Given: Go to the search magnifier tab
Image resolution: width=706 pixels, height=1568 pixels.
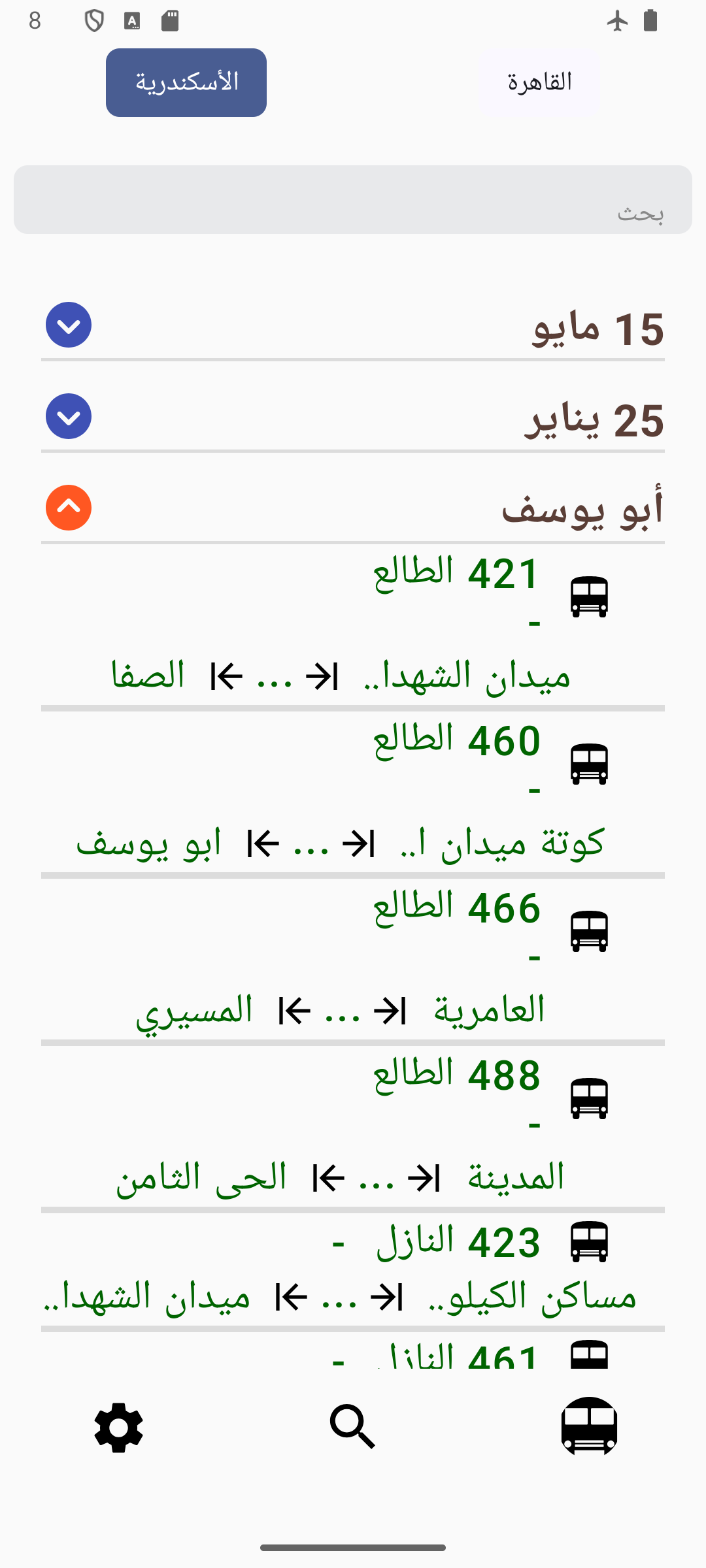Looking at the screenshot, I should (353, 1428).
